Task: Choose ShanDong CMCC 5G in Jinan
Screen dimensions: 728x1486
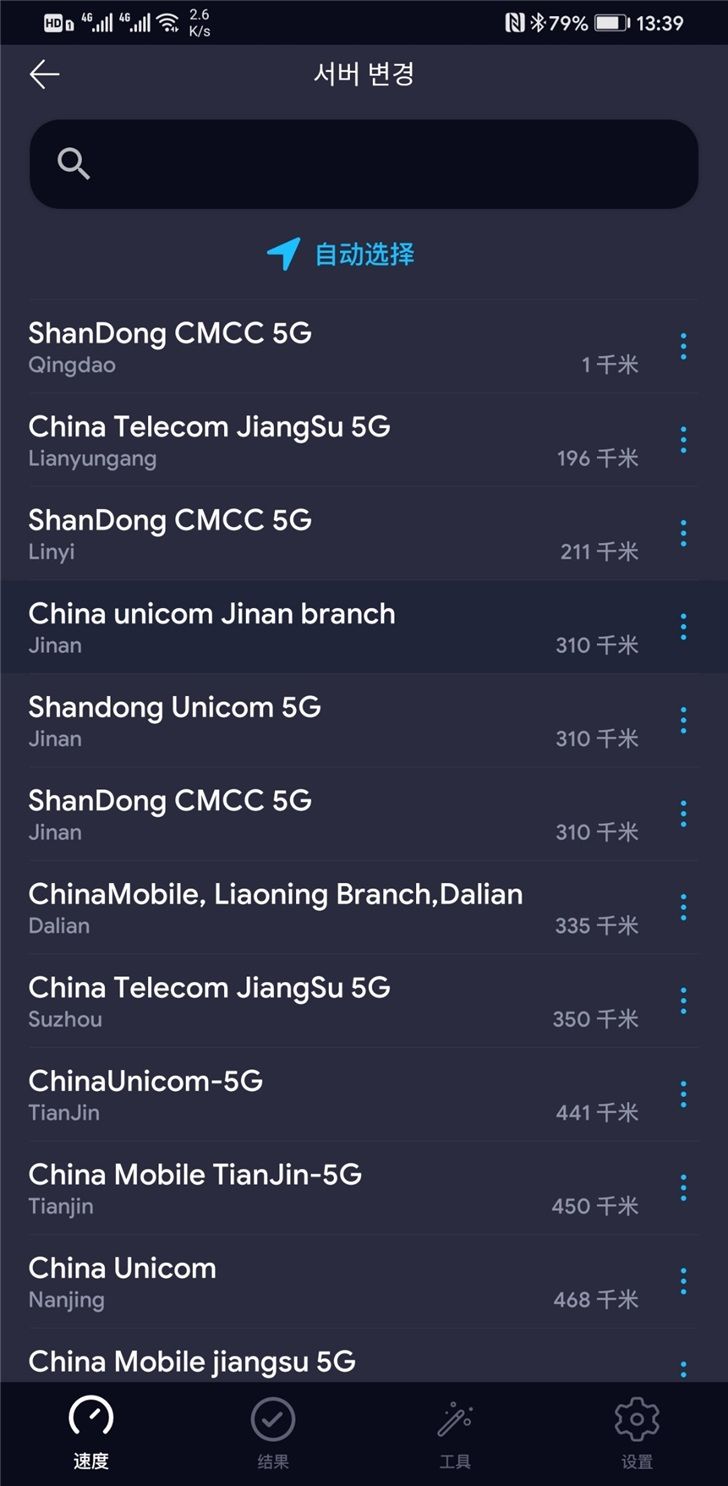Action: (x=300, y=814)
